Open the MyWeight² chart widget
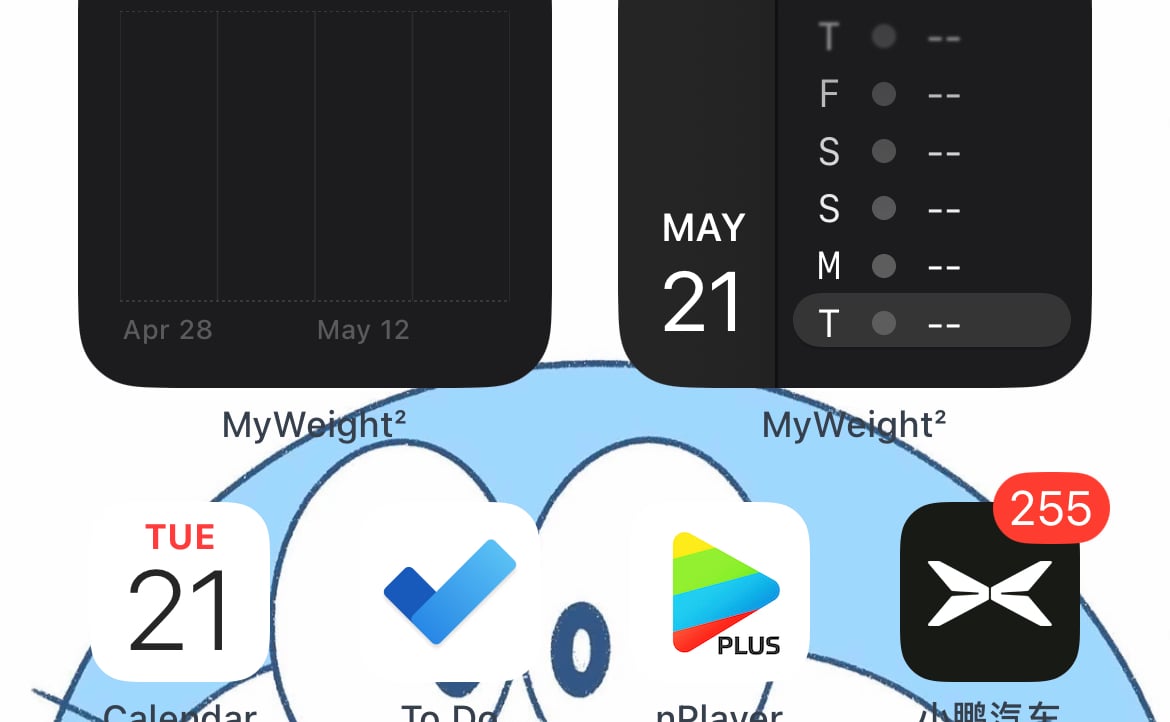The height and width of the screenshot is (722, 1170). point(315,192)
